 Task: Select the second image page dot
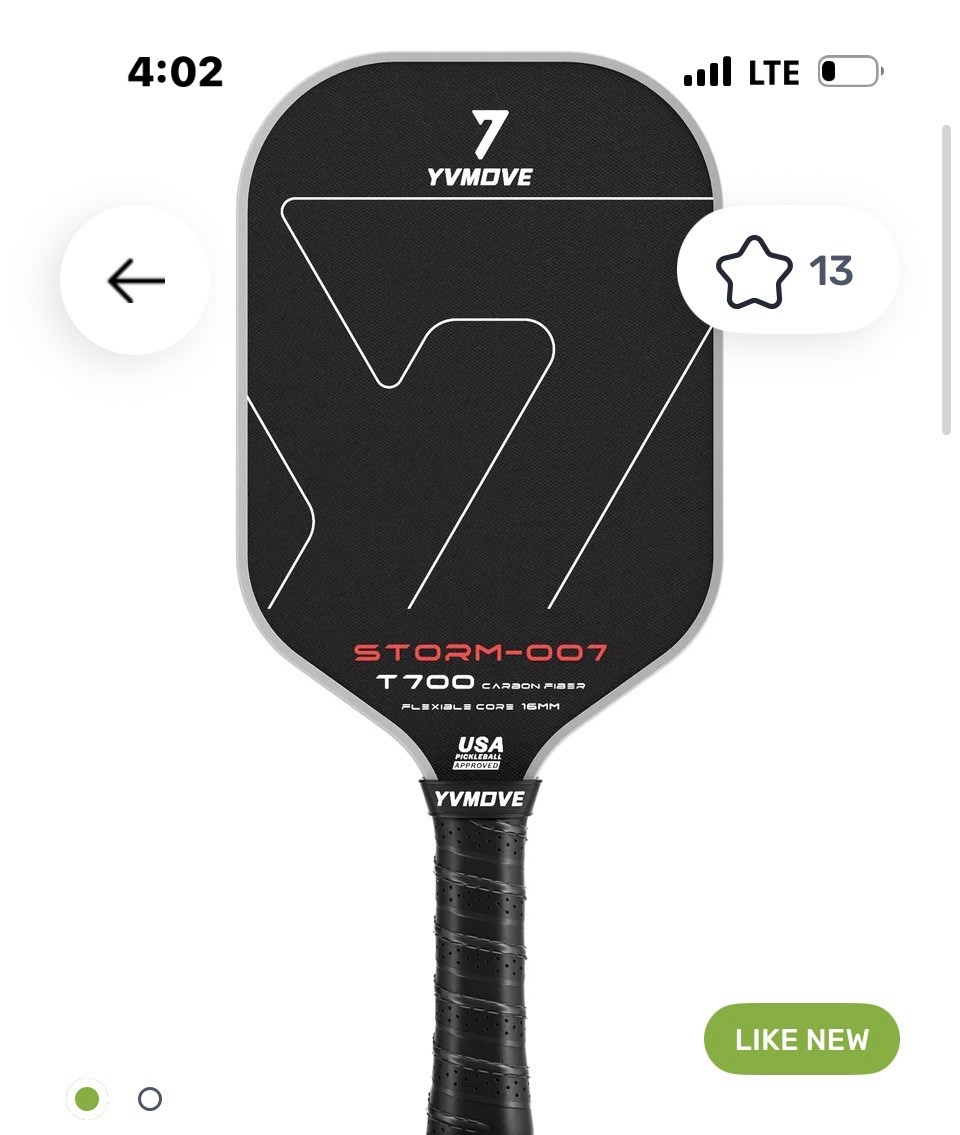pyautogui.click(x=150, y=1099)
